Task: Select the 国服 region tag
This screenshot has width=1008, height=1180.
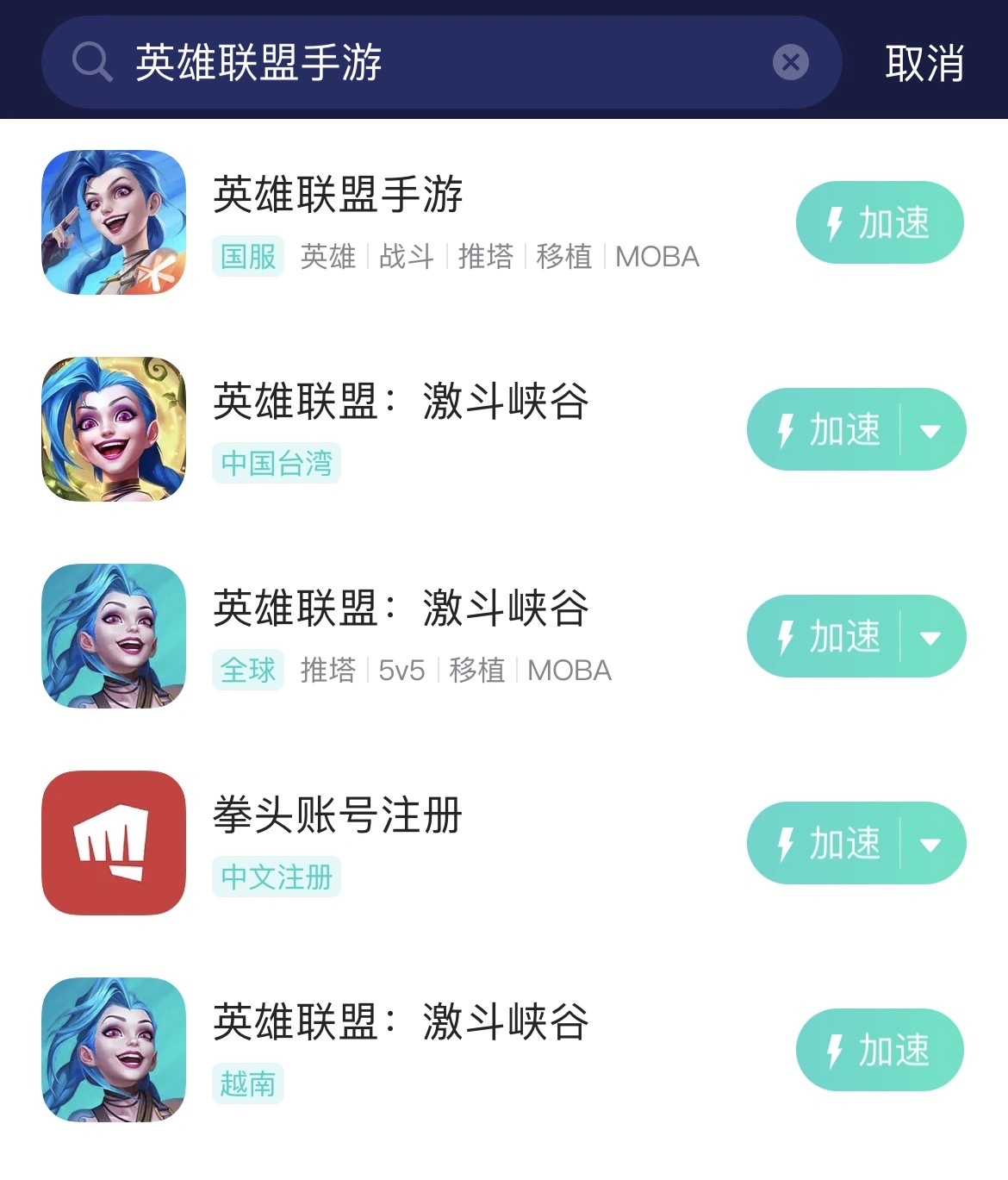Action: 246,257
